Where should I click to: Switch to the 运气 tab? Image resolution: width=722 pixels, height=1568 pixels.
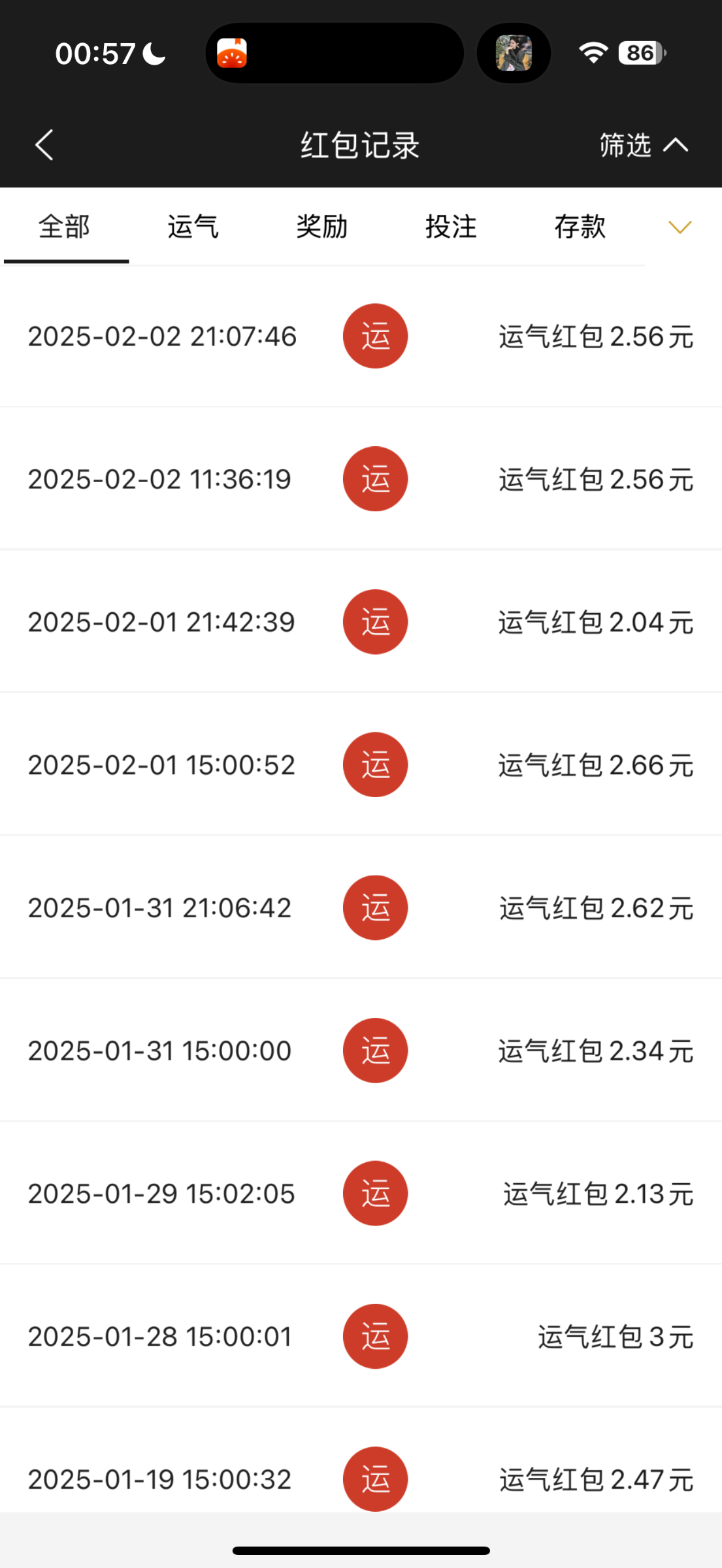point(193,227)
